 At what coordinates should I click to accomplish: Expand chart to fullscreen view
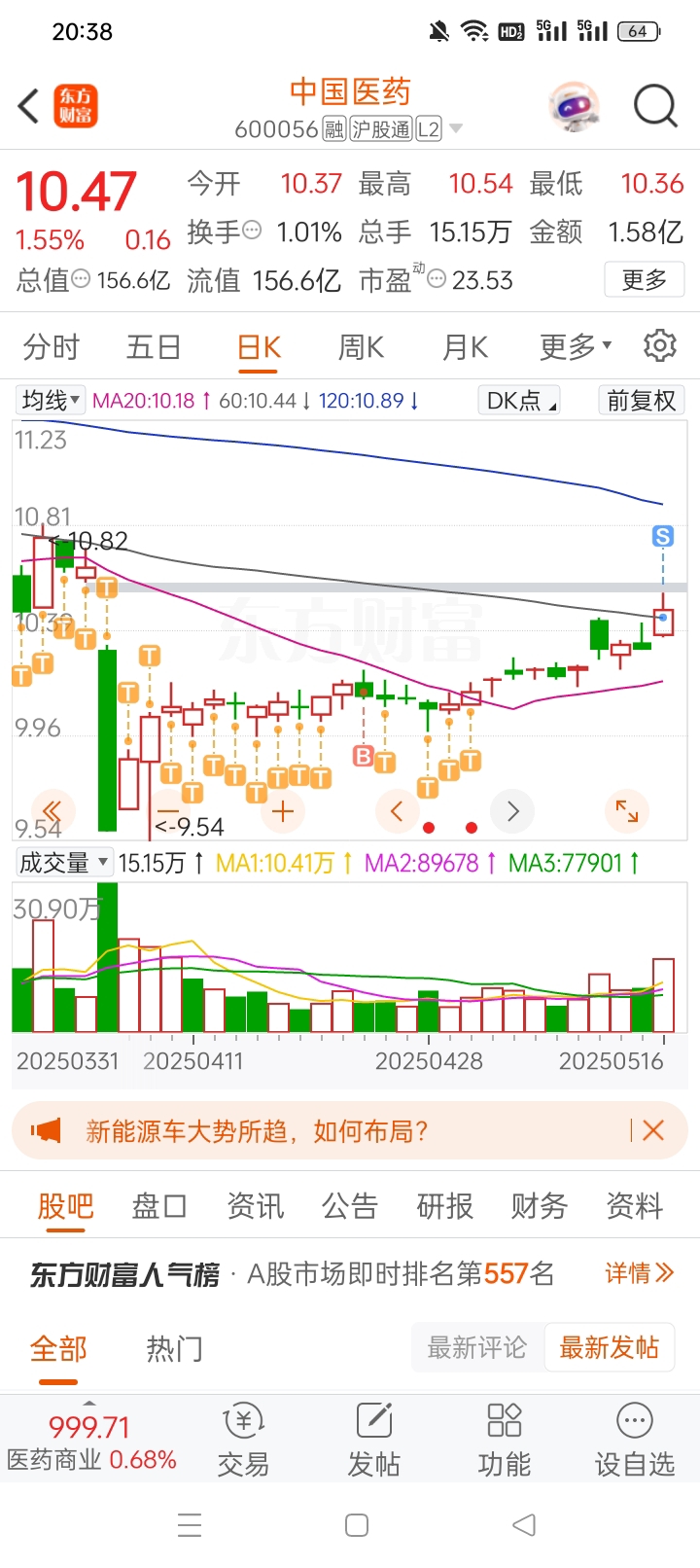pos(627,811)
